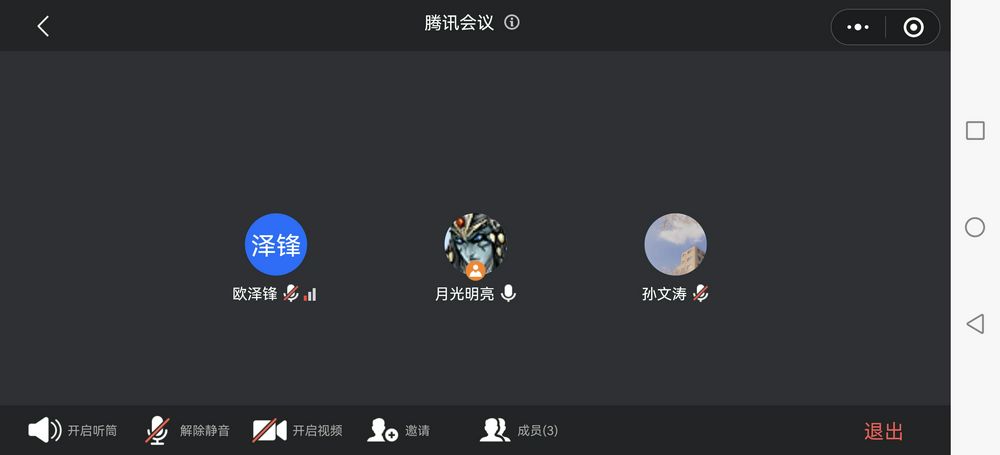This screenshot has height=455, width=1000.
Task: Tap the system home button
Action: [975, 227]
